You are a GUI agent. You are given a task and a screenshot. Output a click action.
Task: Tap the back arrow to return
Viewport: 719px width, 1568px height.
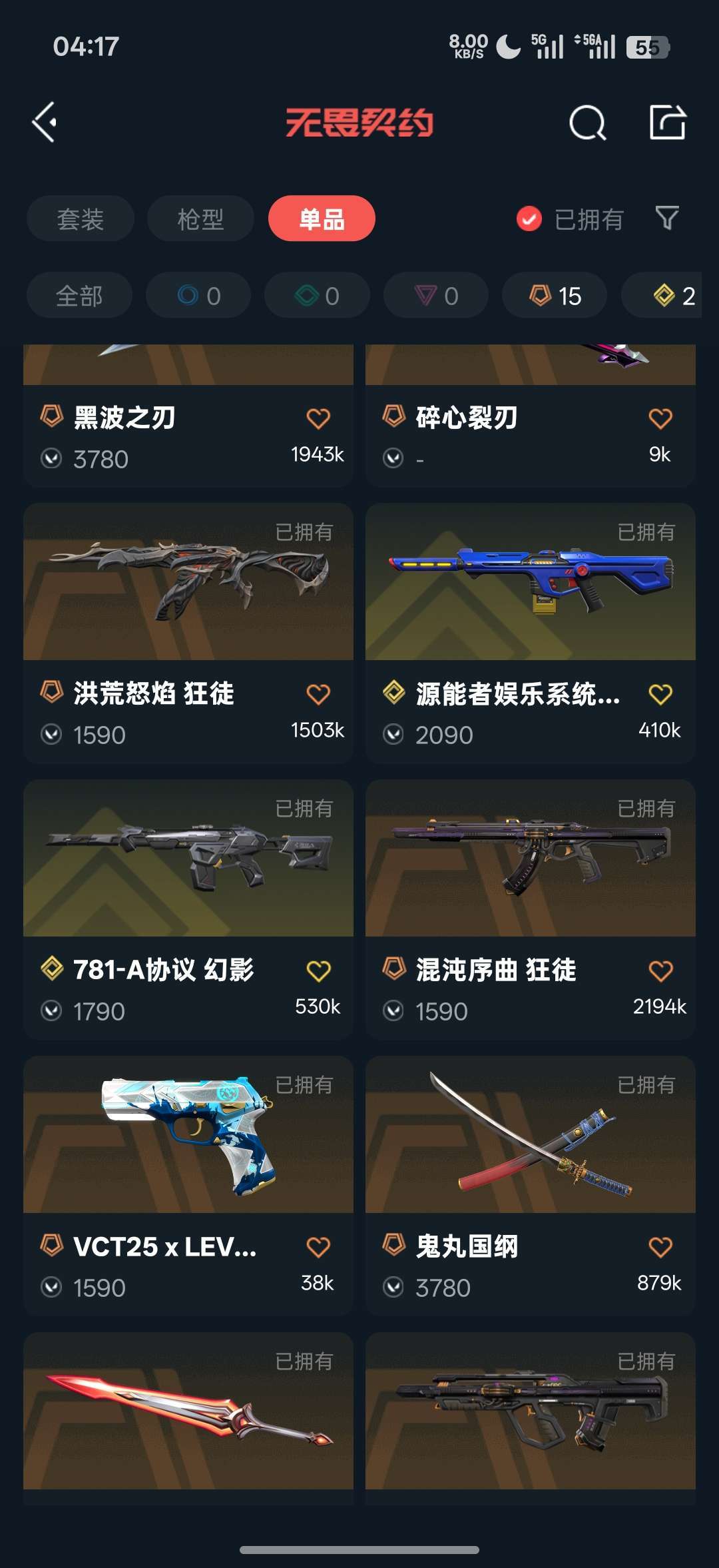[x=44, y=122]
